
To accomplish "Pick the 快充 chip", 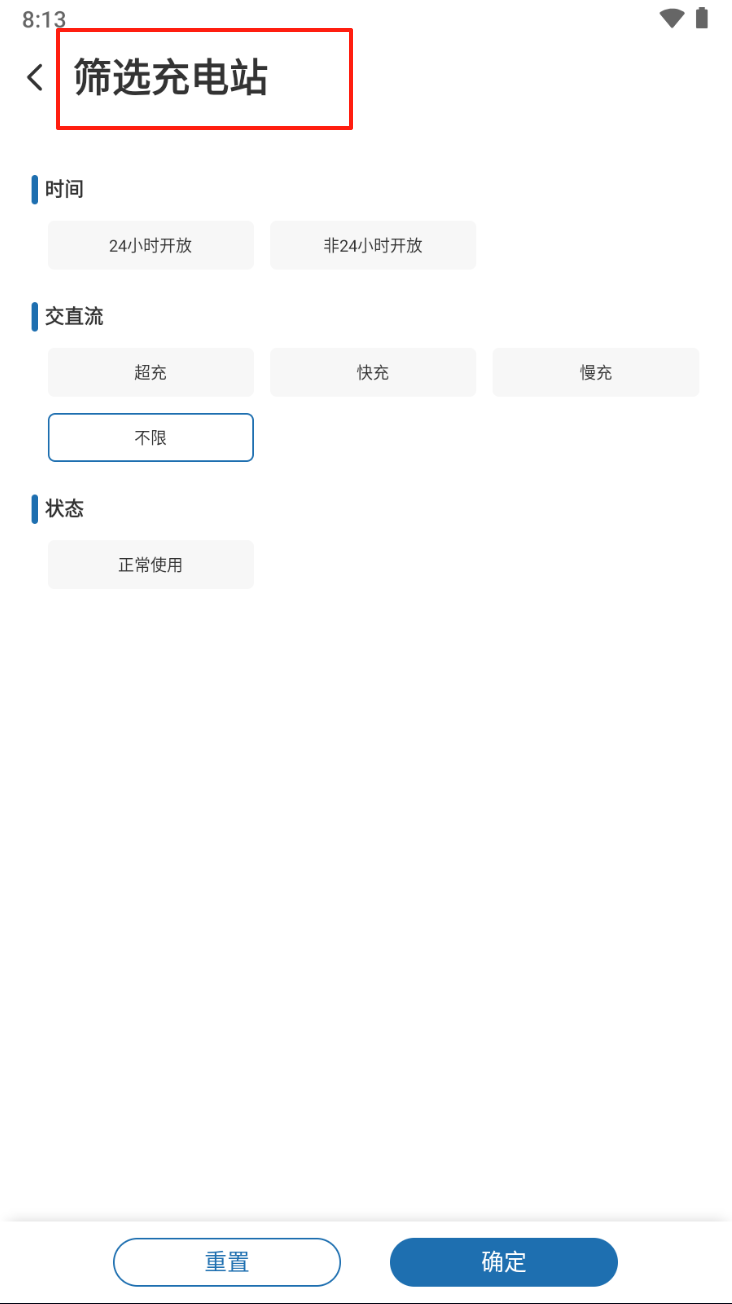I will pos(373,373).
